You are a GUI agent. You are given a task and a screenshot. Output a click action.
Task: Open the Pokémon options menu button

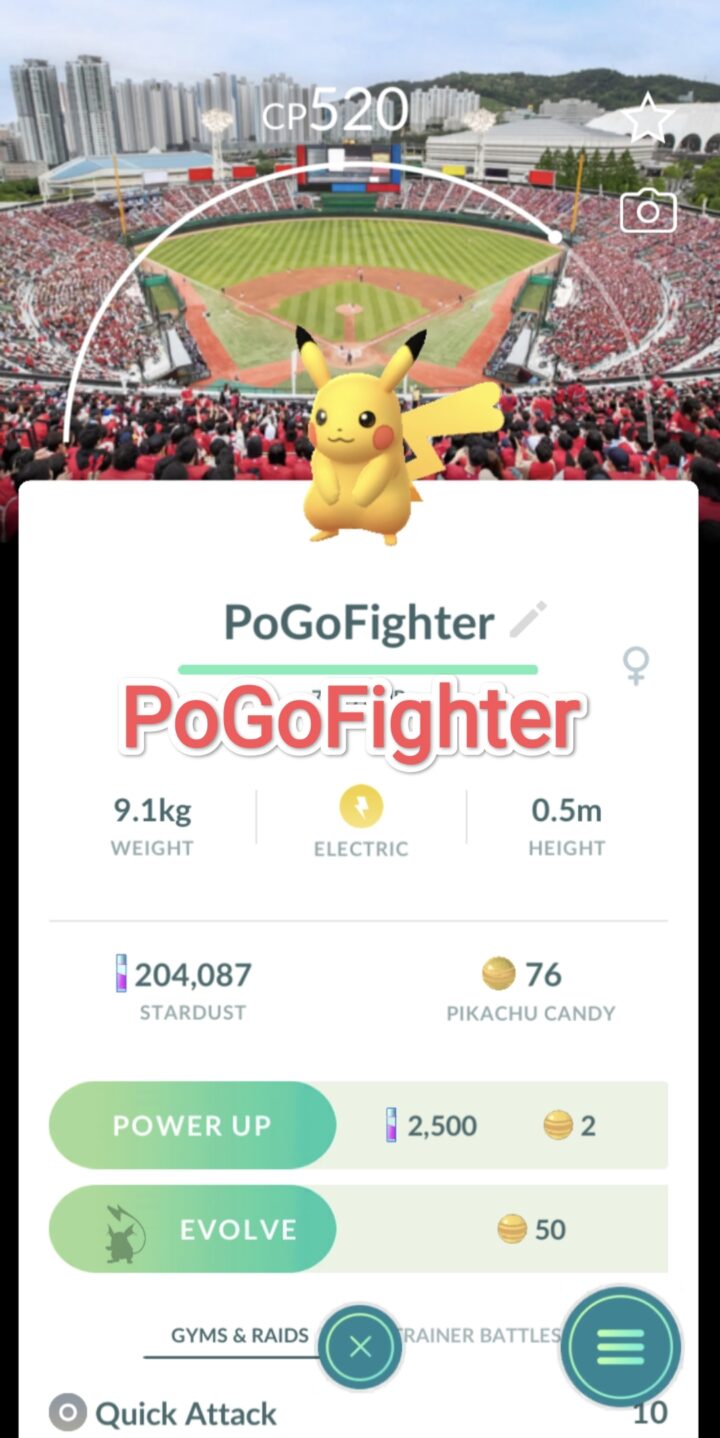[620, 1348]
